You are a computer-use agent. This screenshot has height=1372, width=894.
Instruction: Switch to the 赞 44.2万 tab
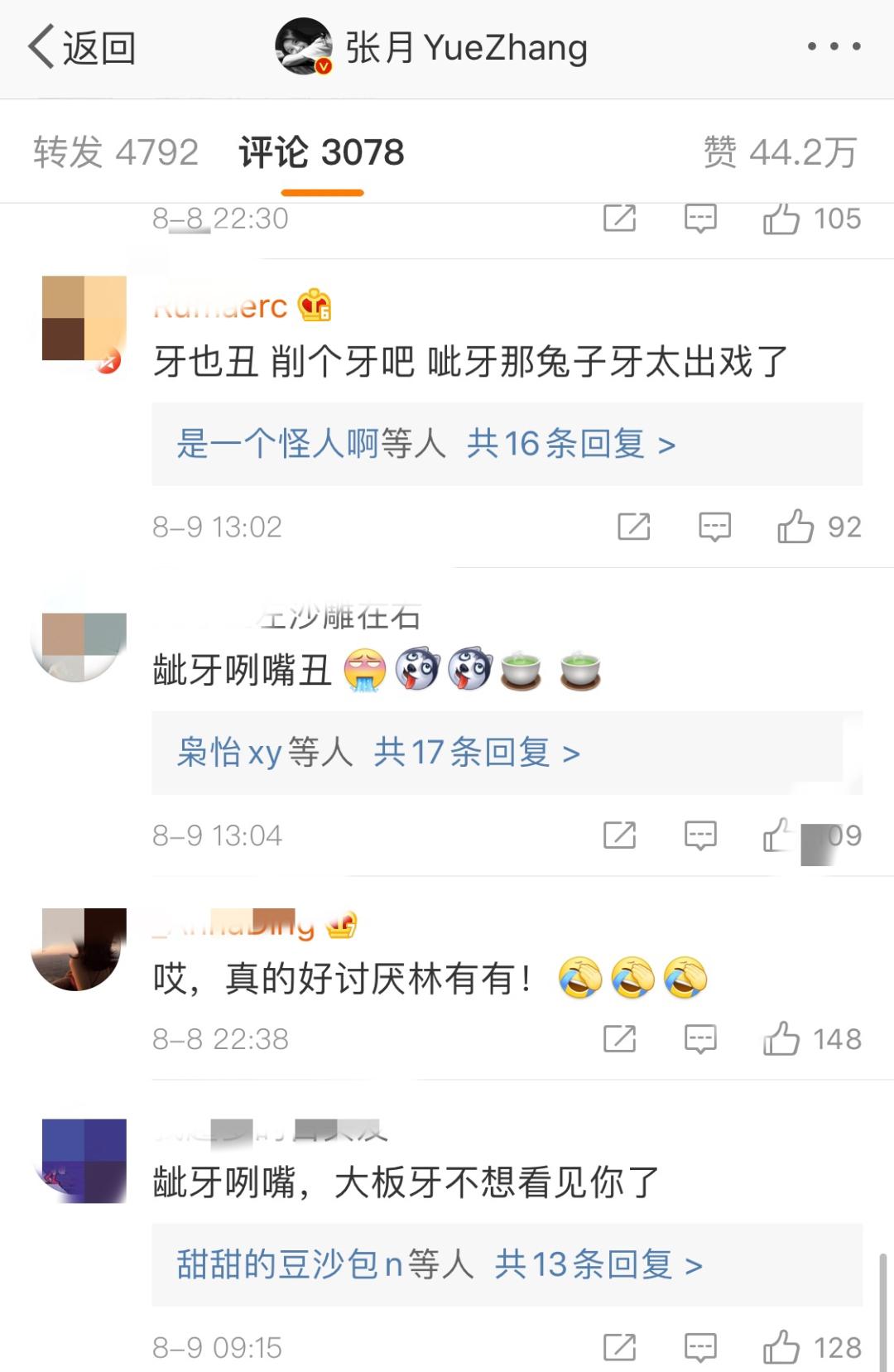click(x=780, y=152)
